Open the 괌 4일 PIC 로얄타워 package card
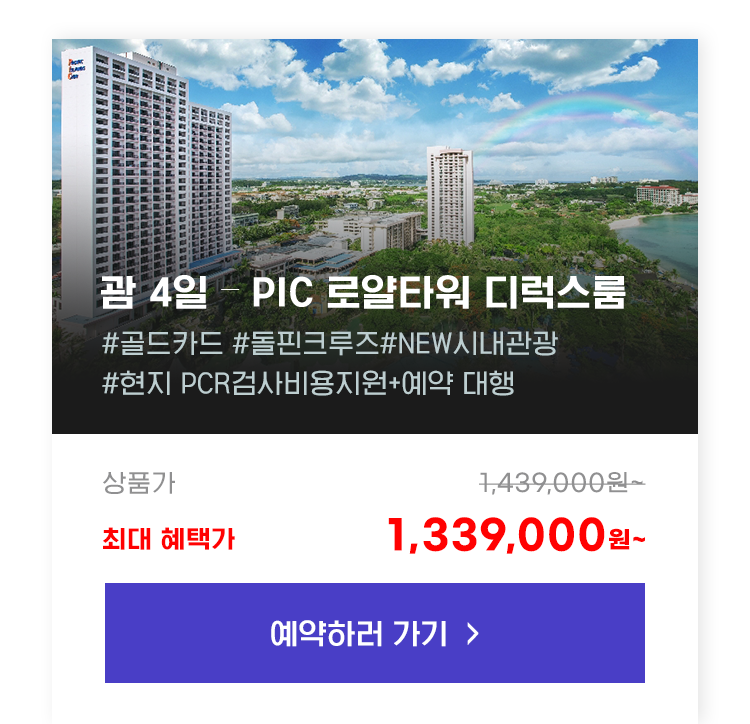This screenshot has height=724, width=750. [x=363, y=293]
